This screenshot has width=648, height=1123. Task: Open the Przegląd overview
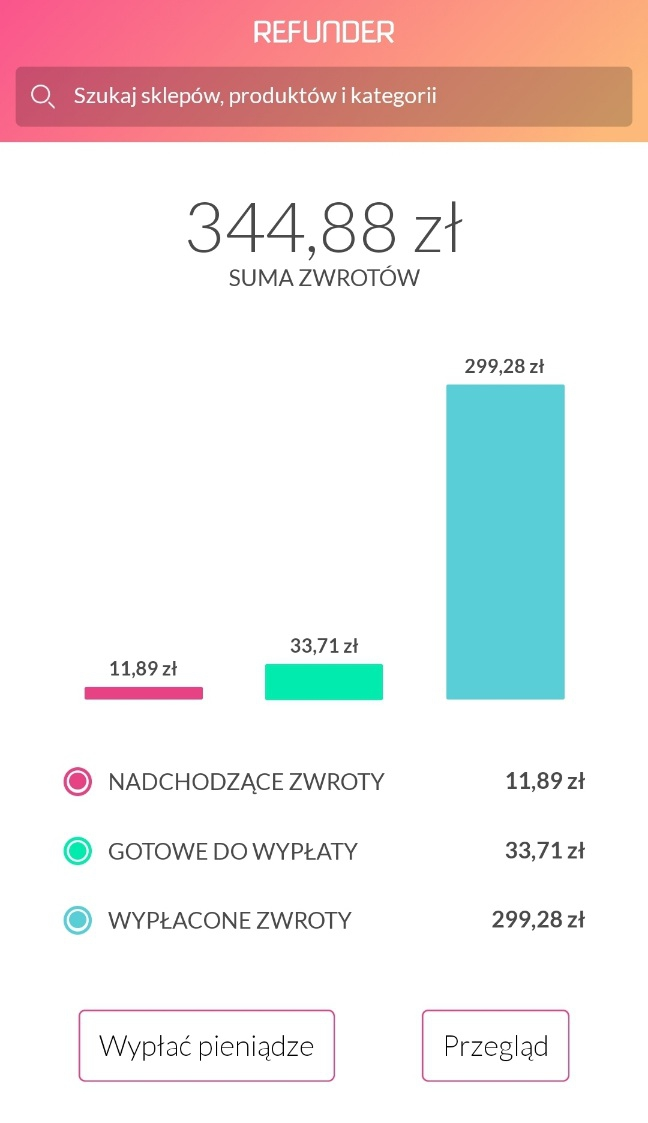(495, 1046)
